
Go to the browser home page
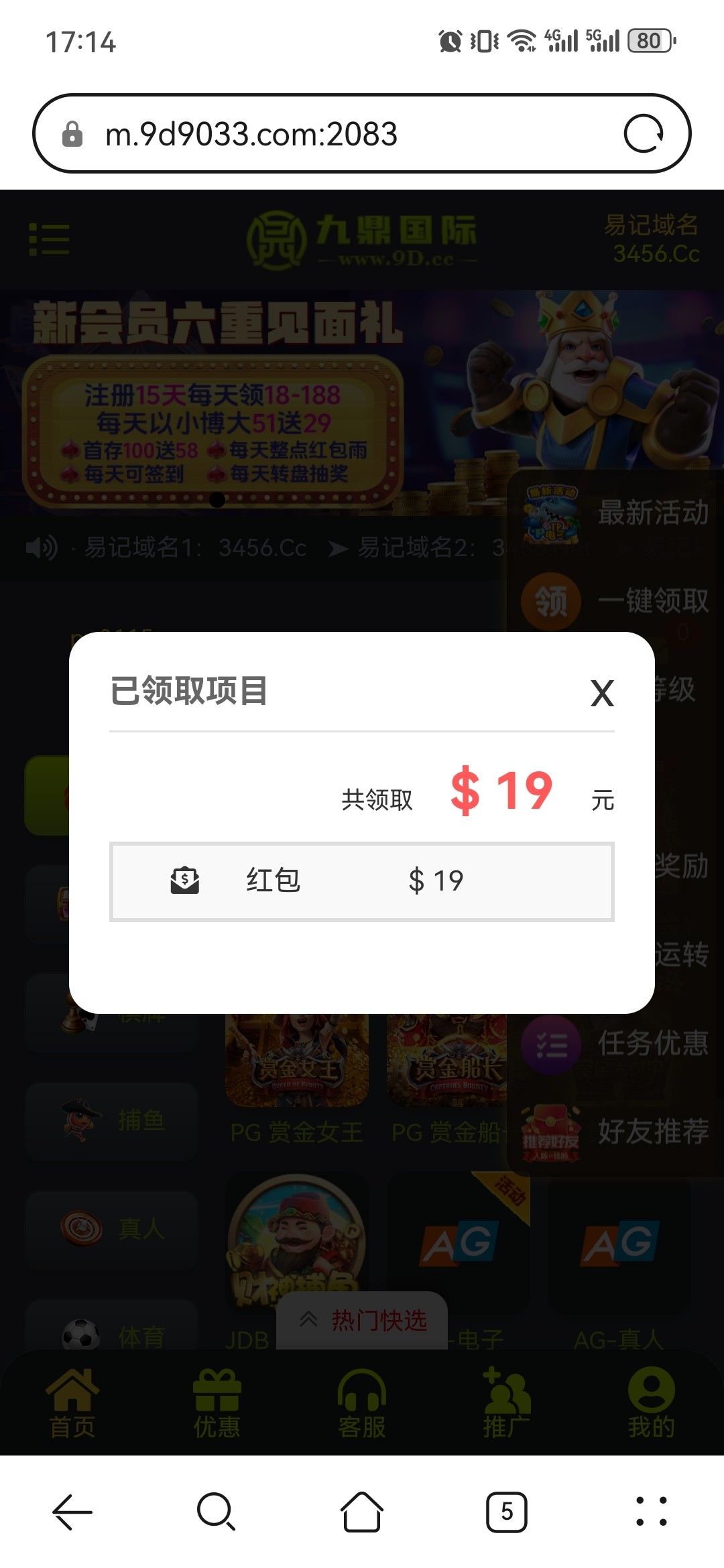(x=362, y=1512)
